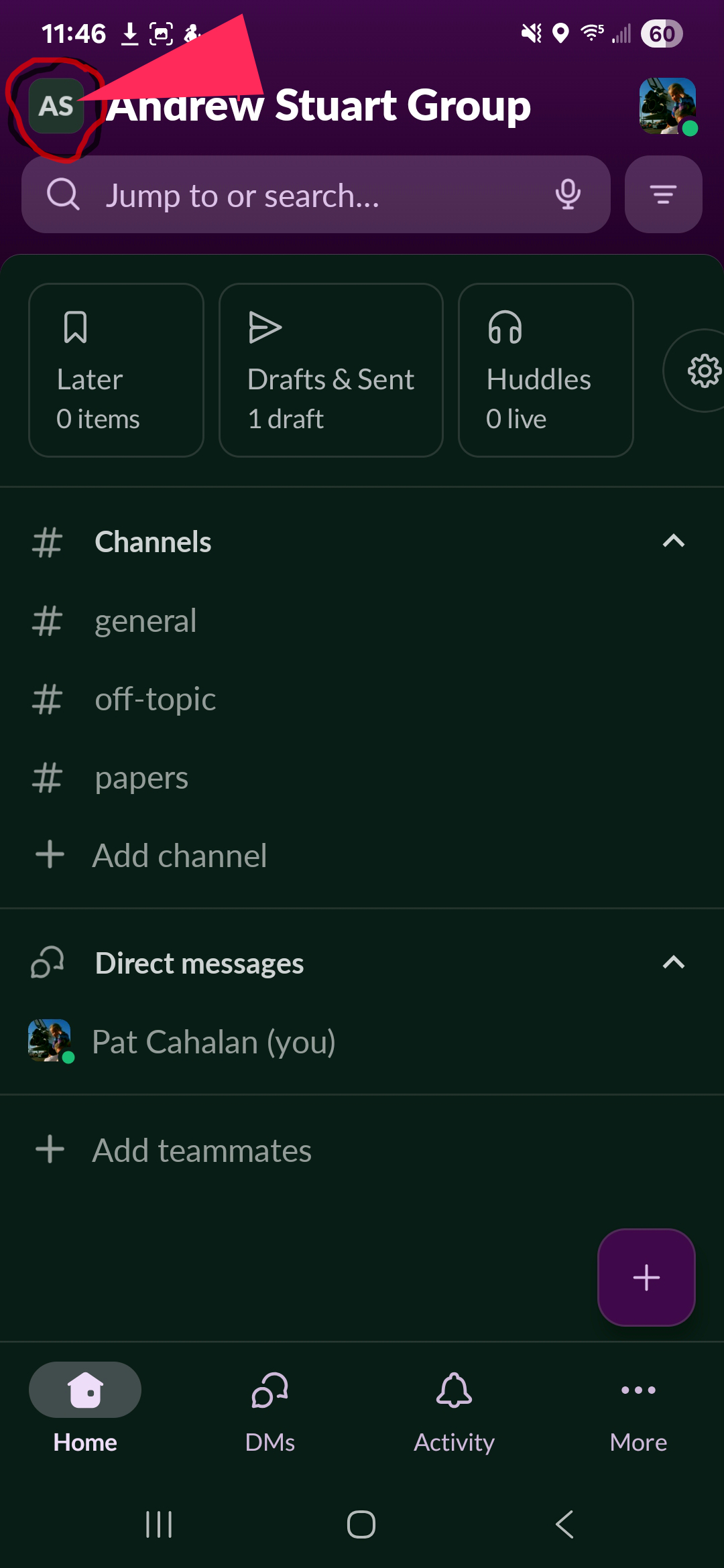Open the papers channel
This screenshot has width=724, height=1568.
[x=141, y=777]
